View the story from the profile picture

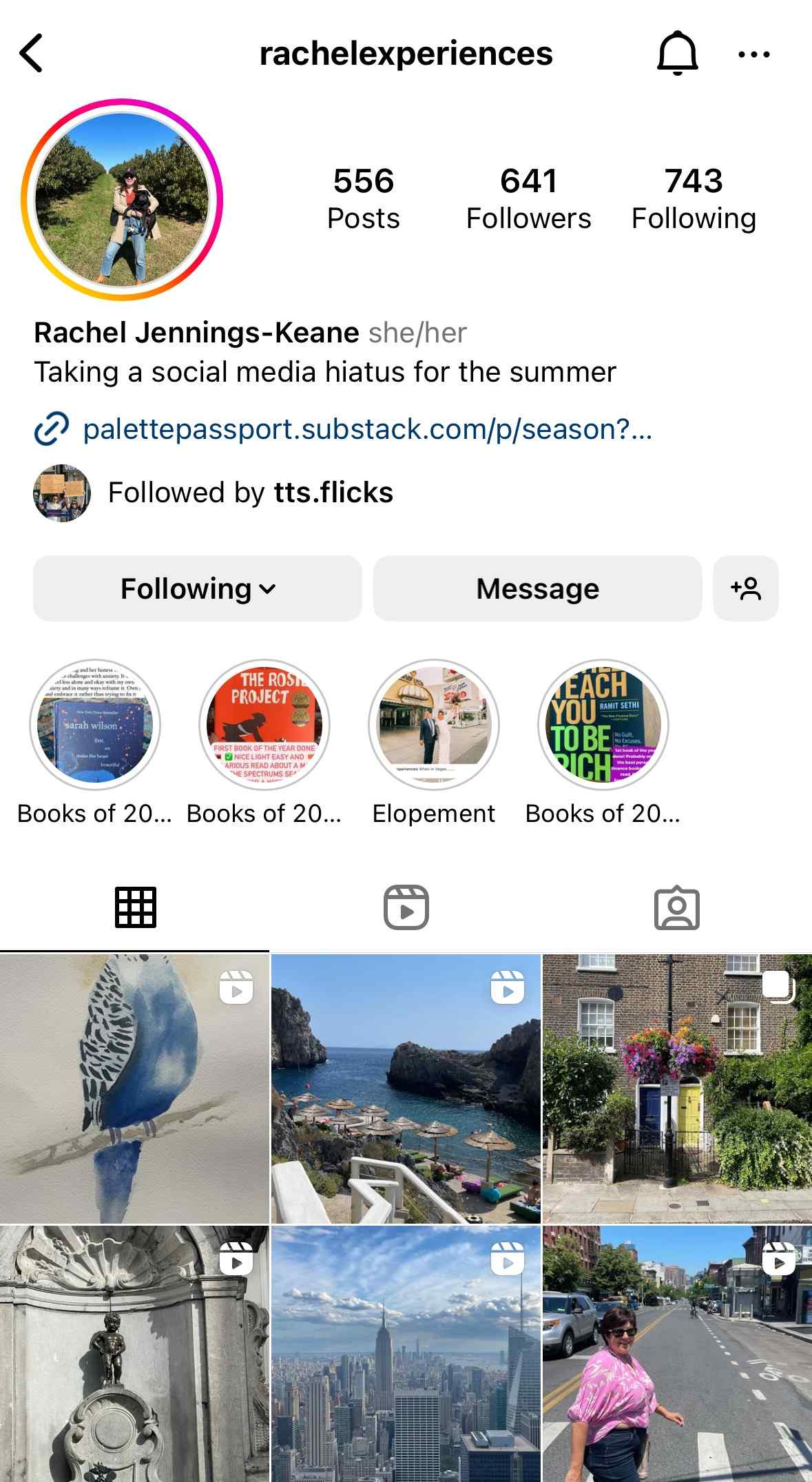pos(122,200)
